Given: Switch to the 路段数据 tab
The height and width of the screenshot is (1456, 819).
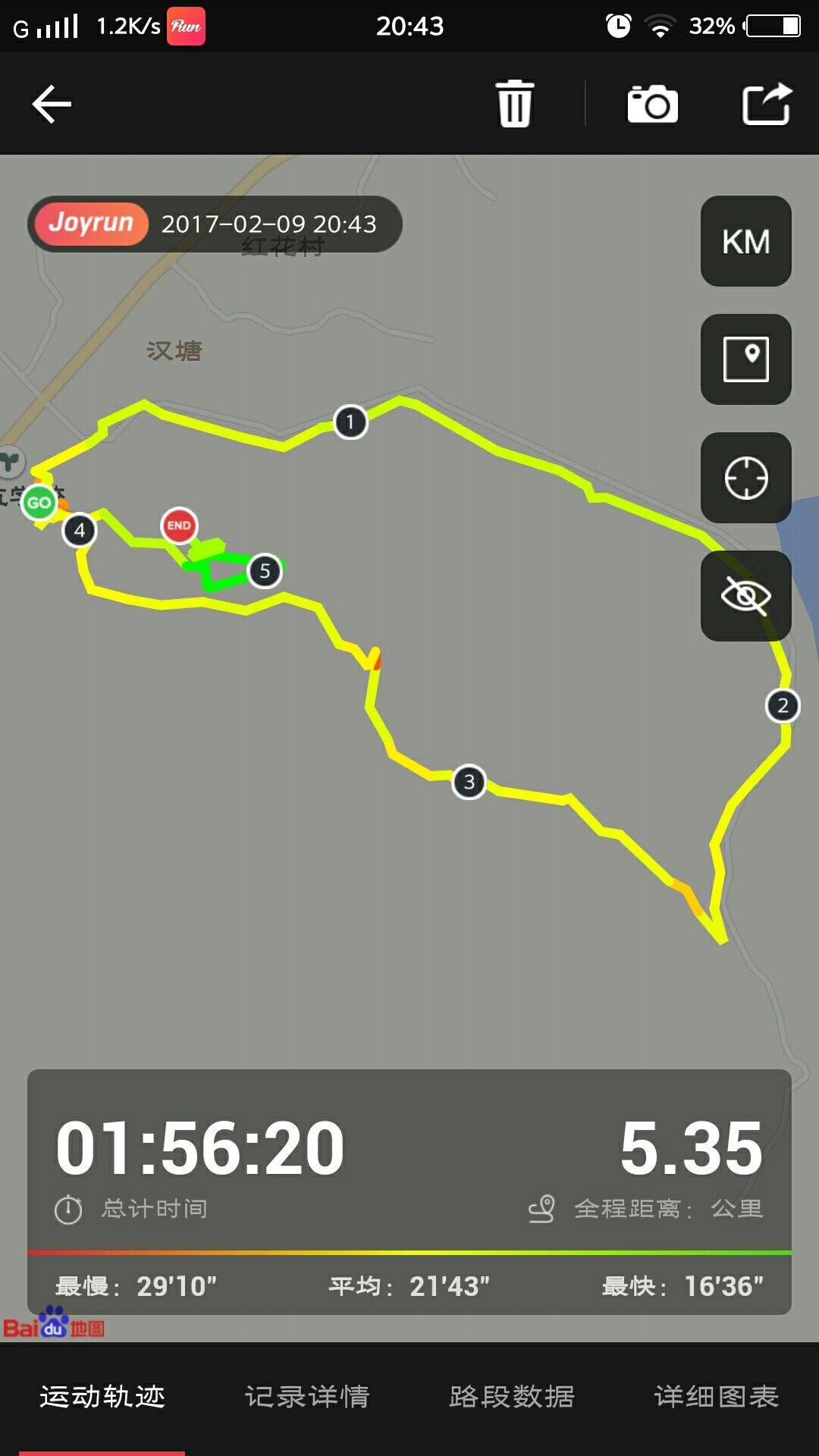Looking at the screenshot, I should [512, 1396].
